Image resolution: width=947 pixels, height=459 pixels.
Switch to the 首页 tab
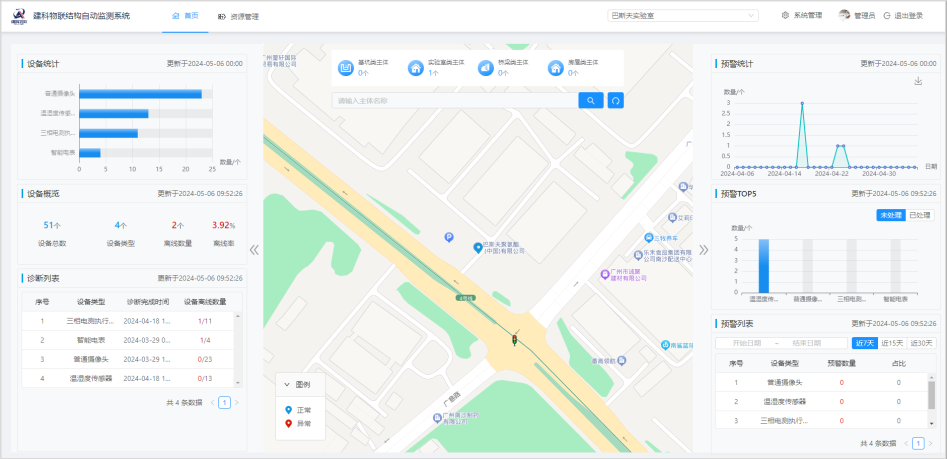click(x=185, y=16)
